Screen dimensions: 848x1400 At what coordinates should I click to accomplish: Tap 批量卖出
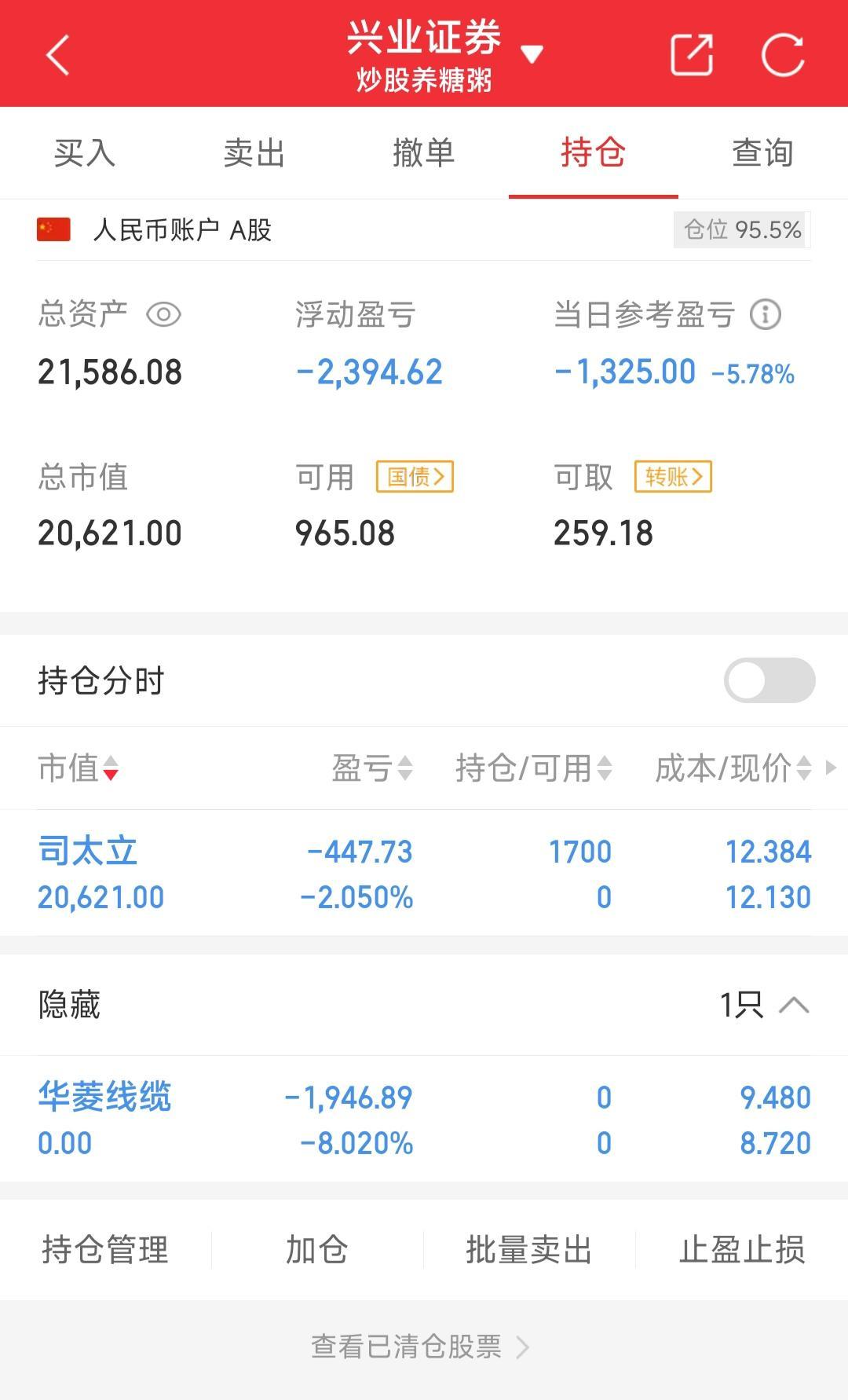[x=528, y=1250]
